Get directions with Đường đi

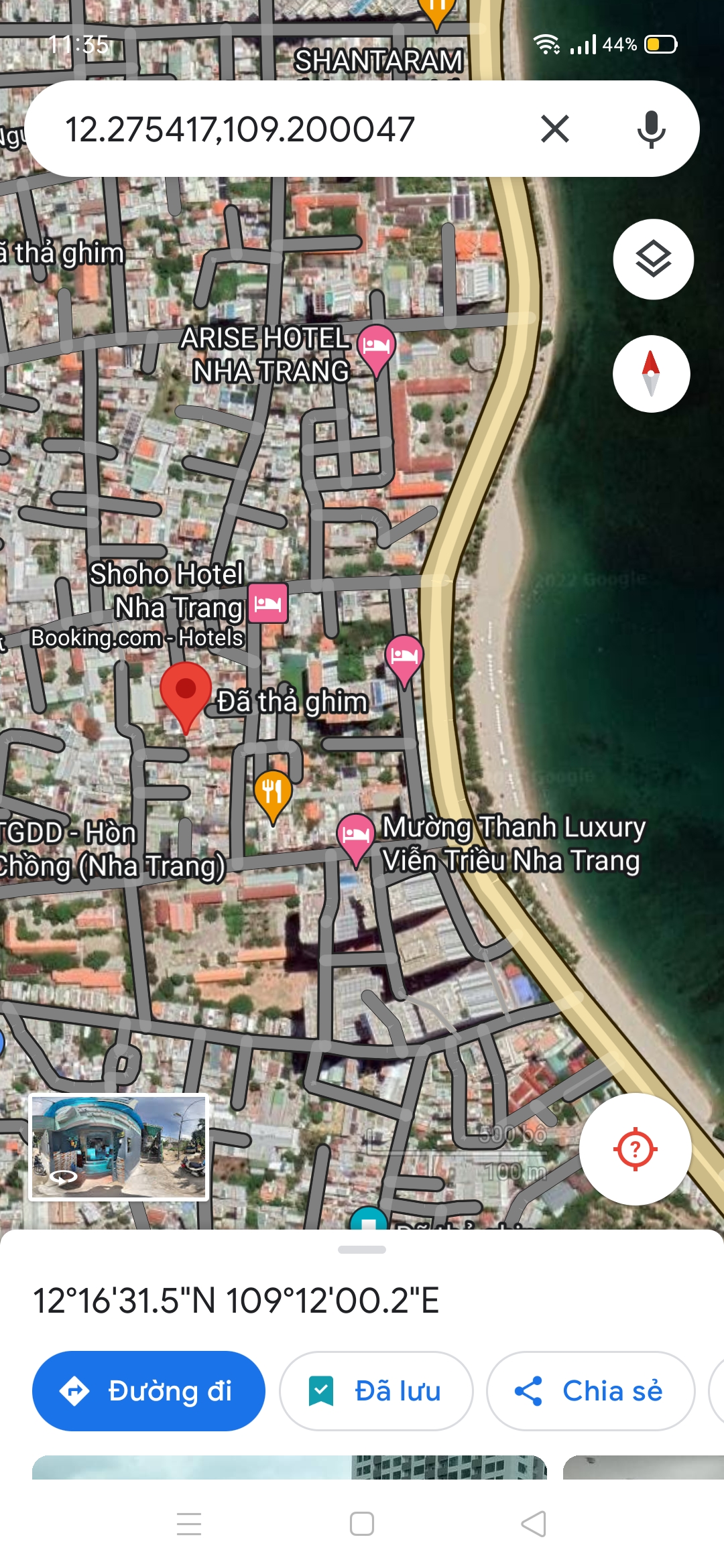pyautogui.click(x=149, y=1391)
